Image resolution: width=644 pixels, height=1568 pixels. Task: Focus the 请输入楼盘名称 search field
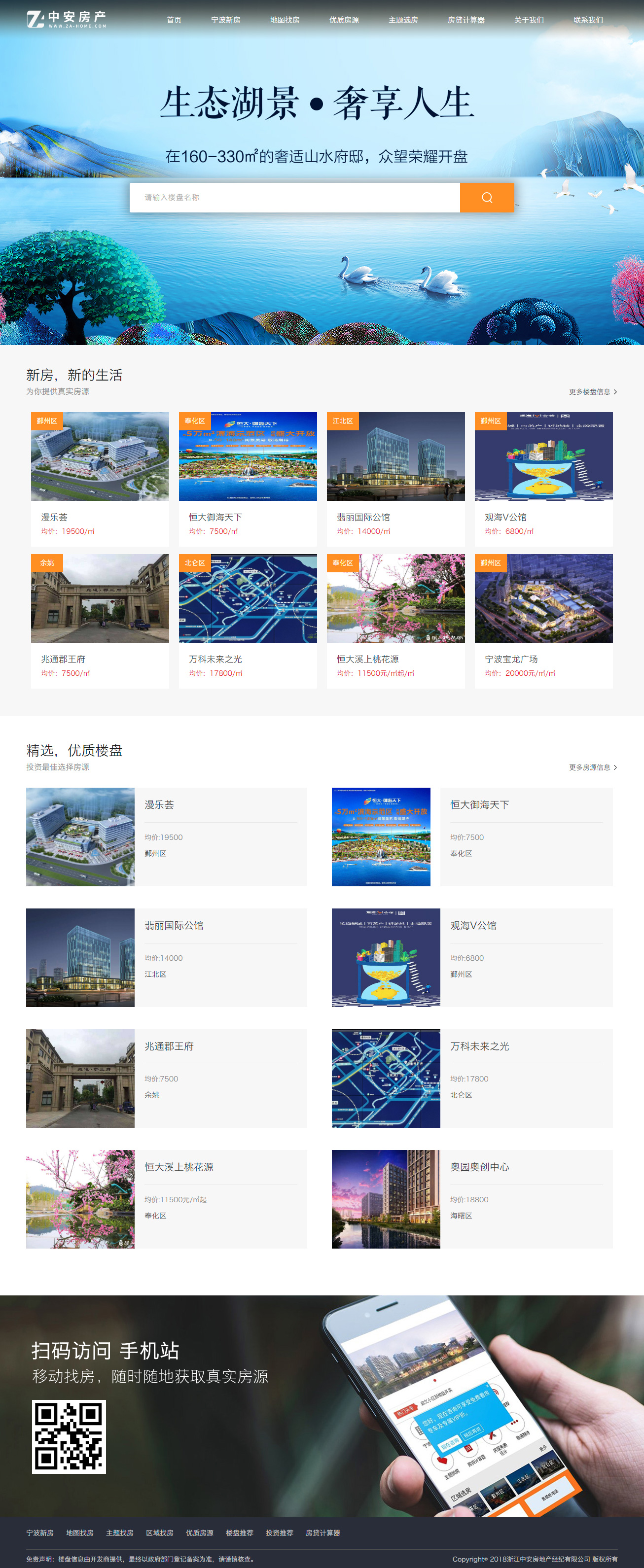pyautogui.click(x=294, y=197)
